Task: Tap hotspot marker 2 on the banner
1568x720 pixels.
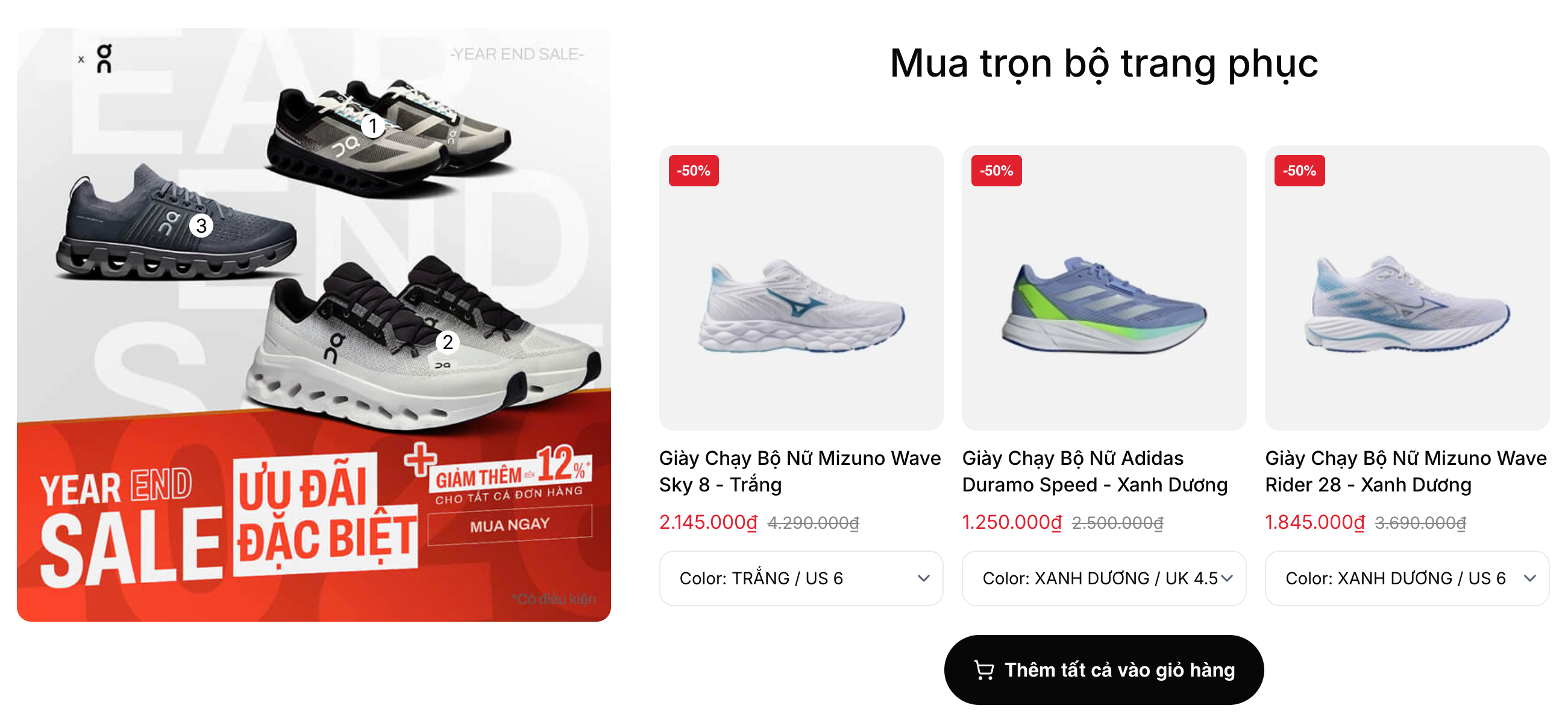Action: click(447, 343)
